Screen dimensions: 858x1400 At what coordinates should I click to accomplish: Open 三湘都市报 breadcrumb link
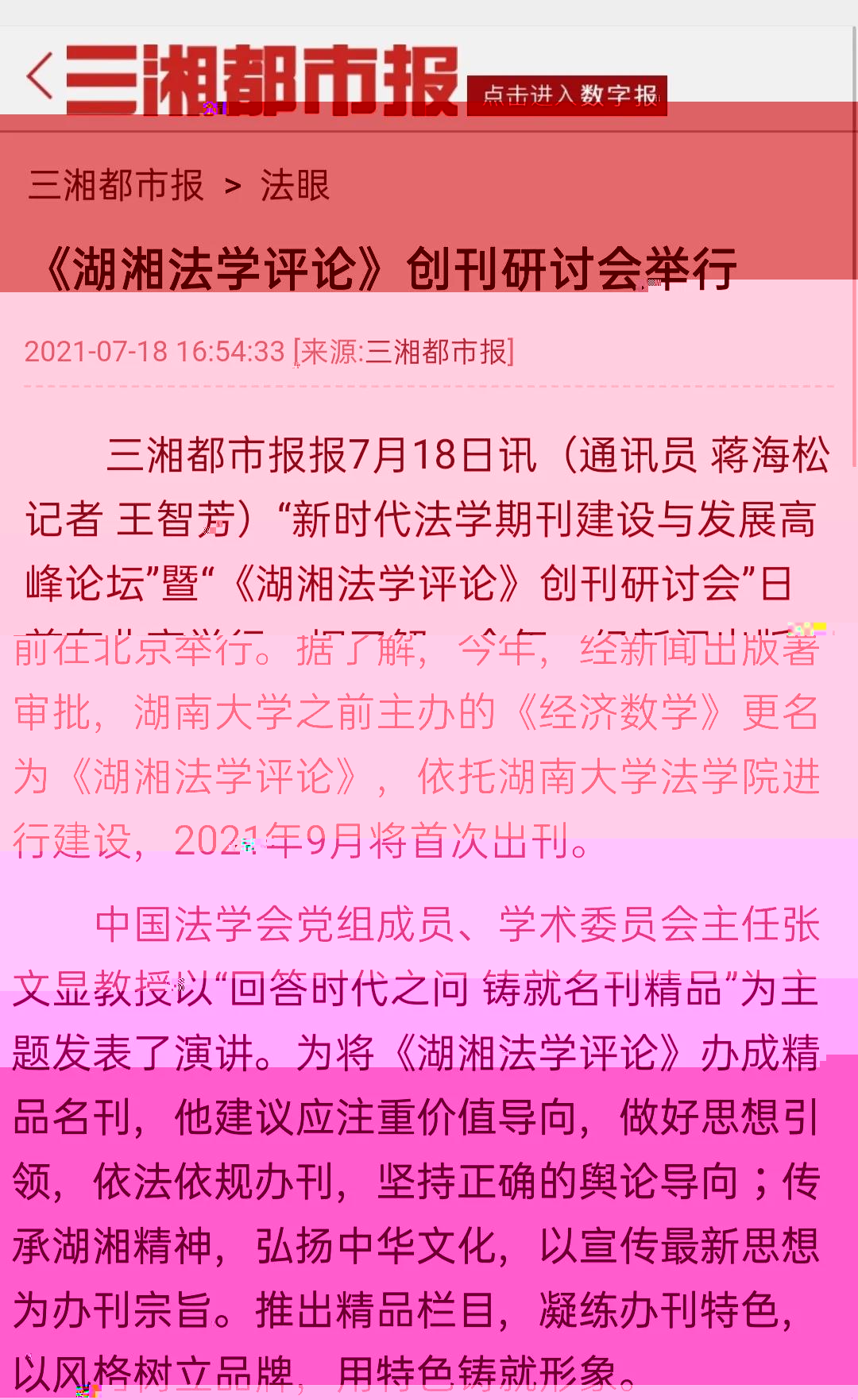pos(116,186)
